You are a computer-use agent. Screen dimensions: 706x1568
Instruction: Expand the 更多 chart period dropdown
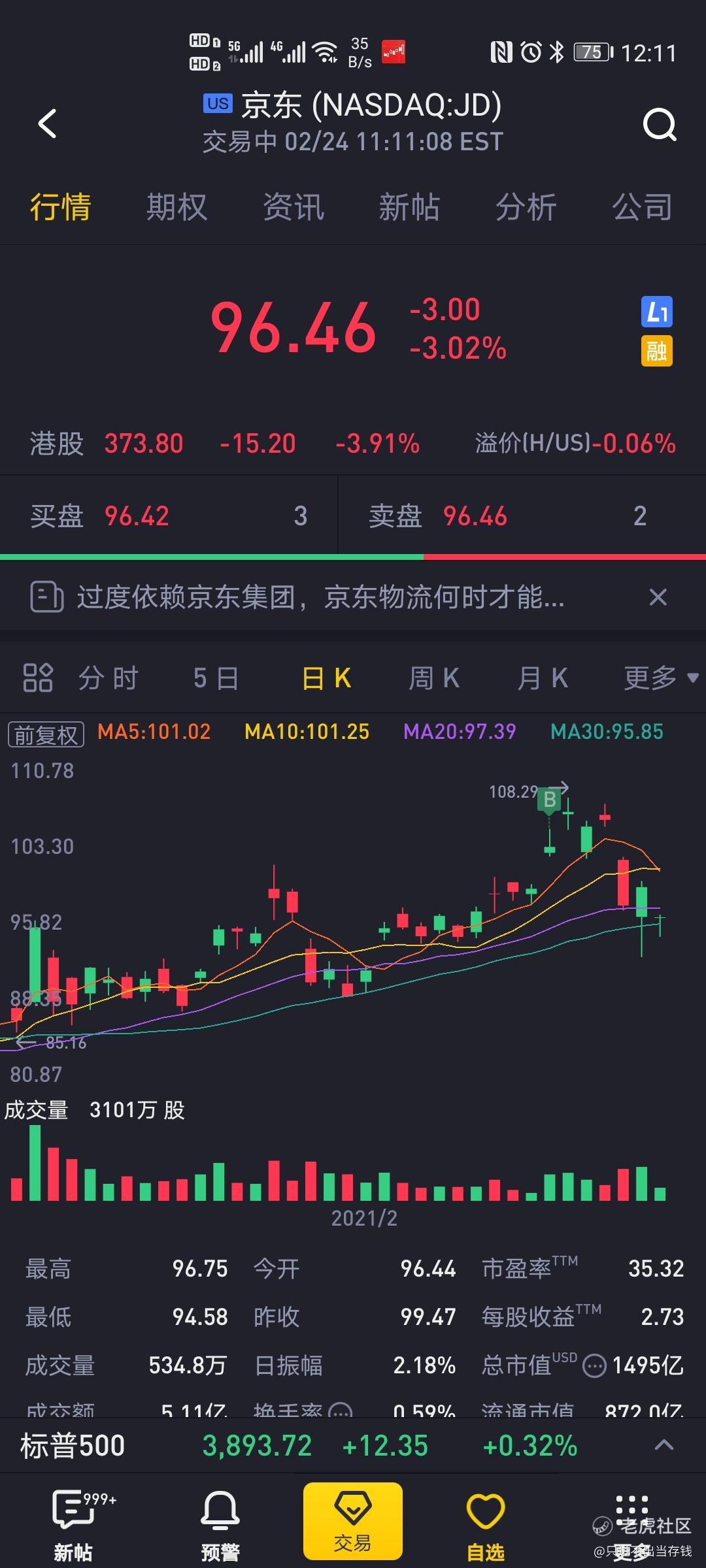(x=660, y=678)
